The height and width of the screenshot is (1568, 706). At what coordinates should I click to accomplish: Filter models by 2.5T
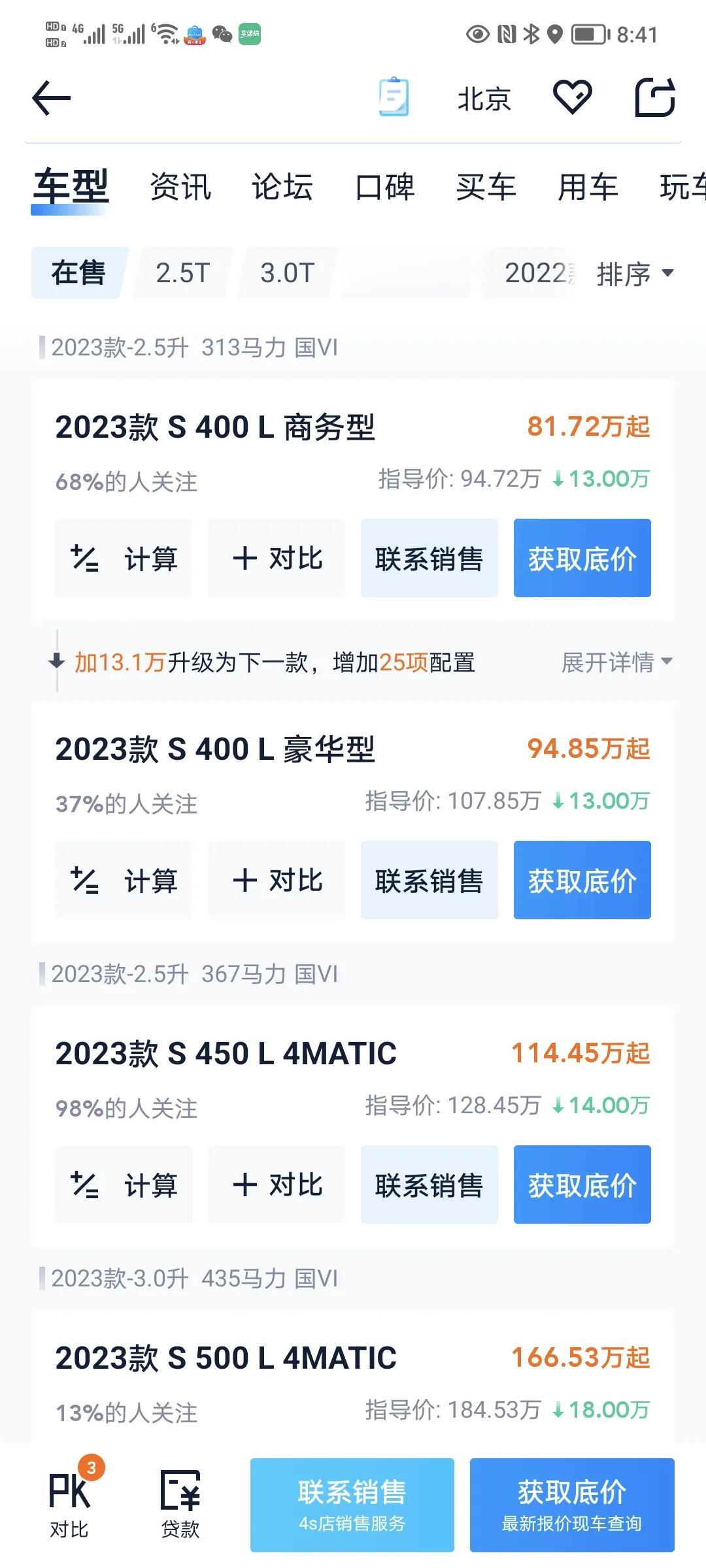[183, 273]
